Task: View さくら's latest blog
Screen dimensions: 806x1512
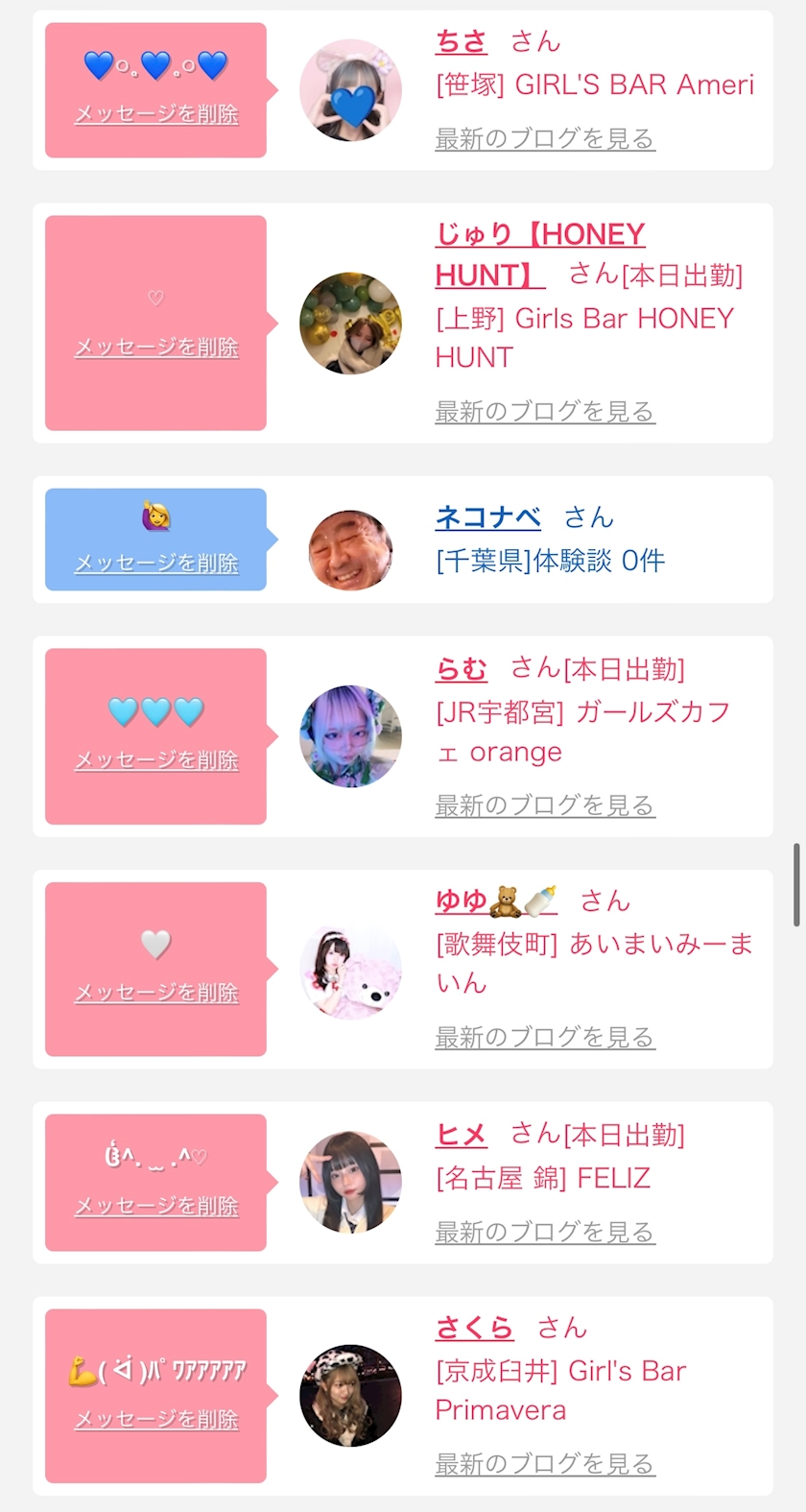Action: pyautogui.click(x=544, y=1464)
